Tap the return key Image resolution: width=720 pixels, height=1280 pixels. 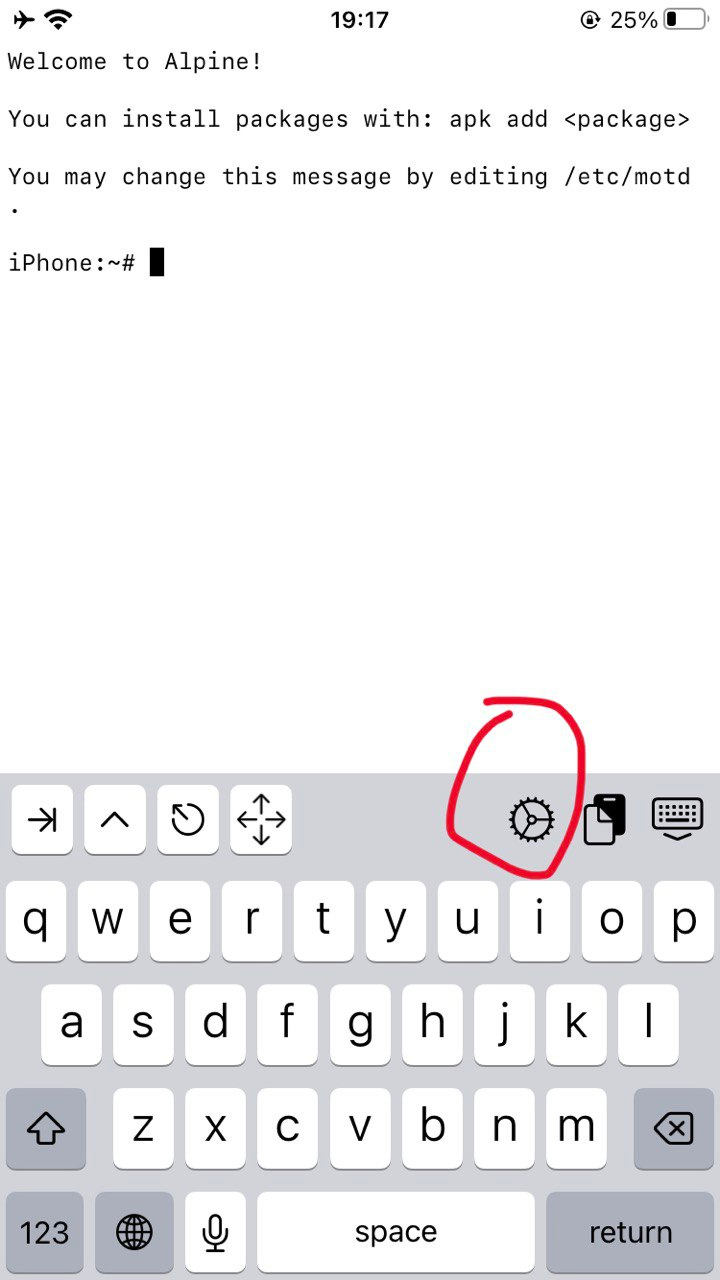630,1233
